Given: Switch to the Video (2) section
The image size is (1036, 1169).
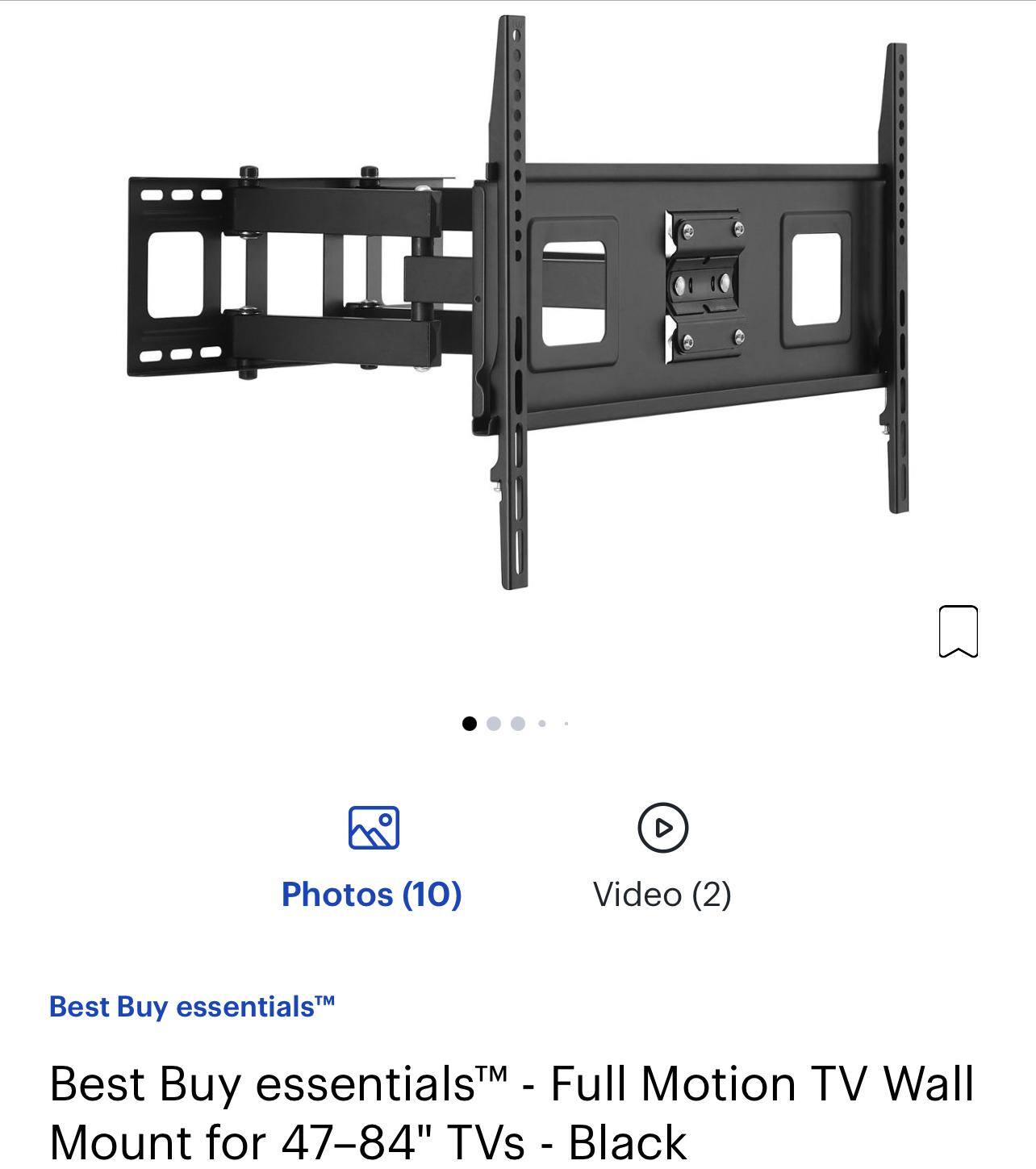Looking at the screenshot, I should pyautogui.click(x=663, y=896).
